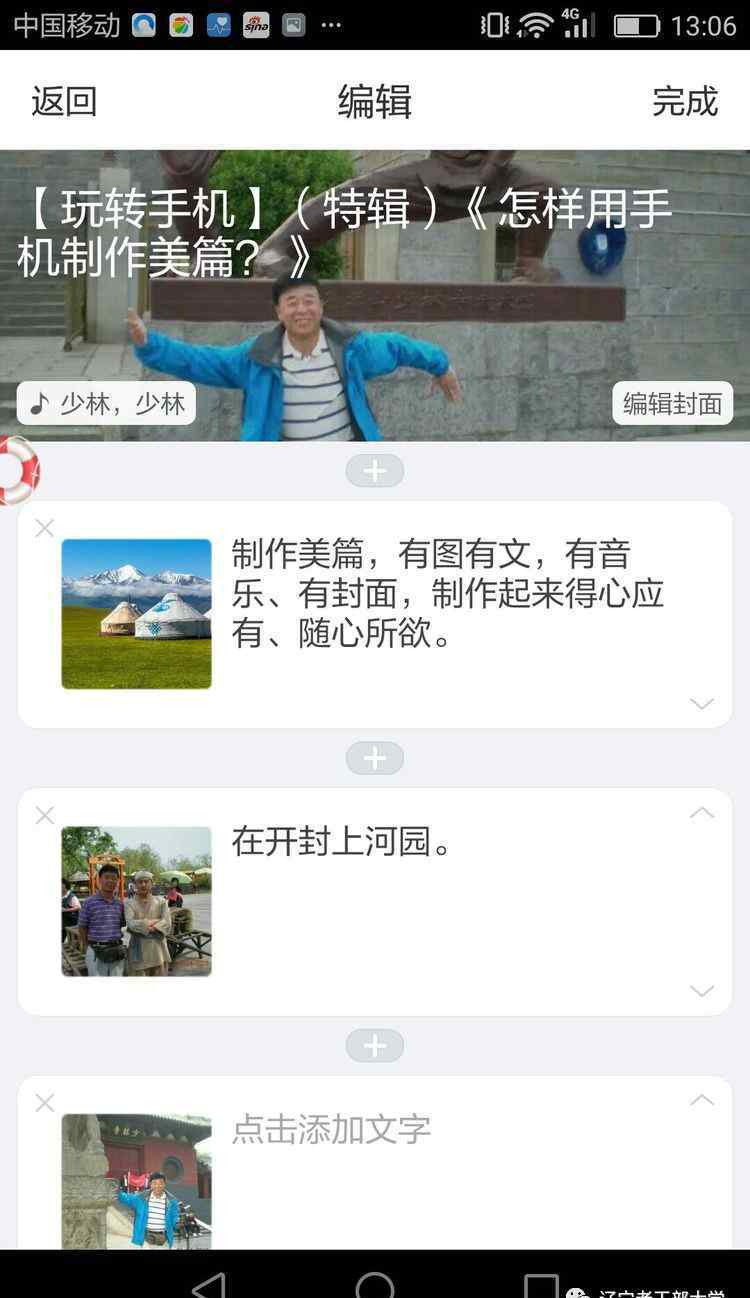The width and height of the screenshot is (750, 1298).
Task: Add a section below the 在开封上河园 card
Action: point(375,1046)
